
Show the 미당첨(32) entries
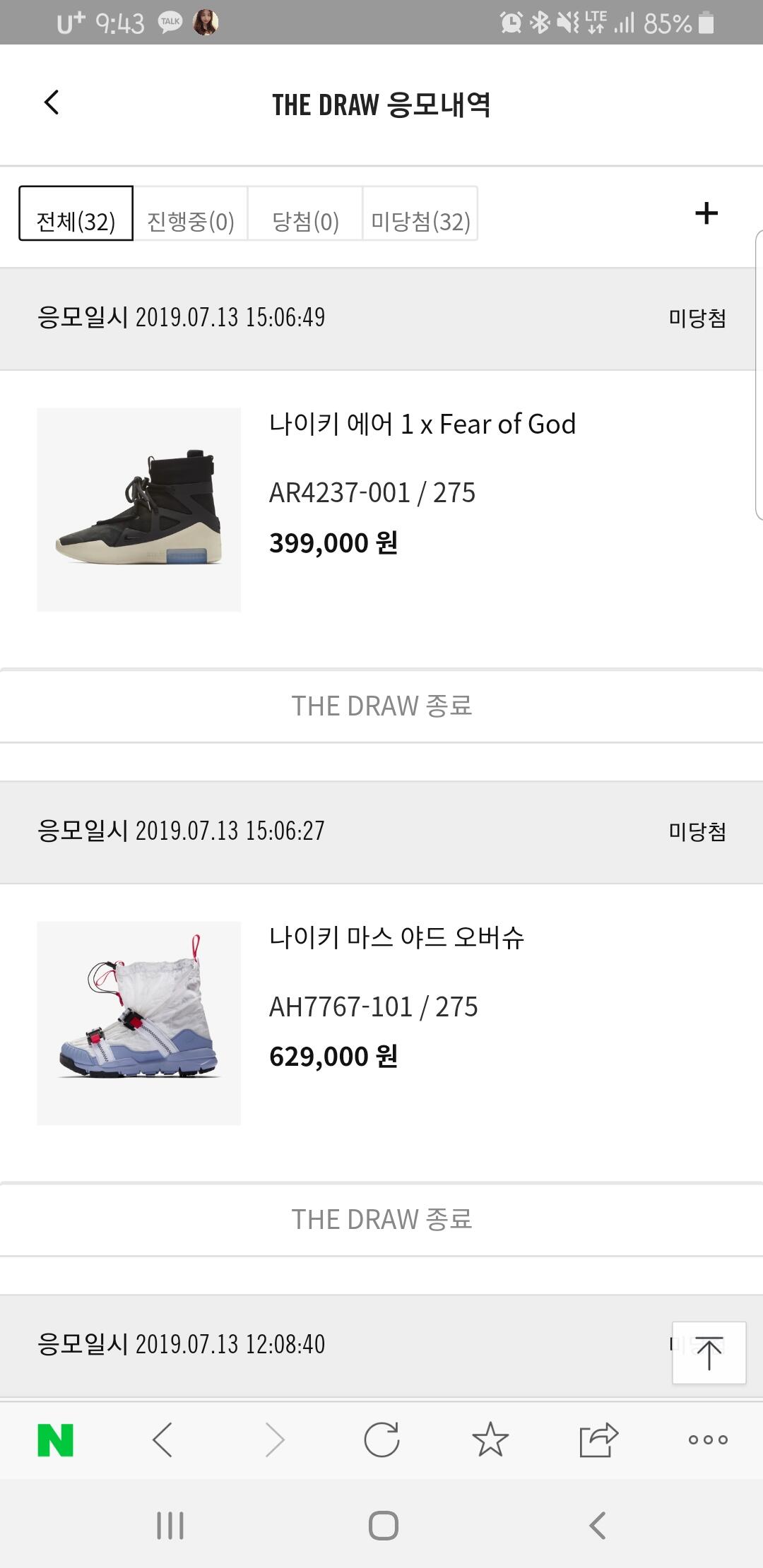coord(420,214)
